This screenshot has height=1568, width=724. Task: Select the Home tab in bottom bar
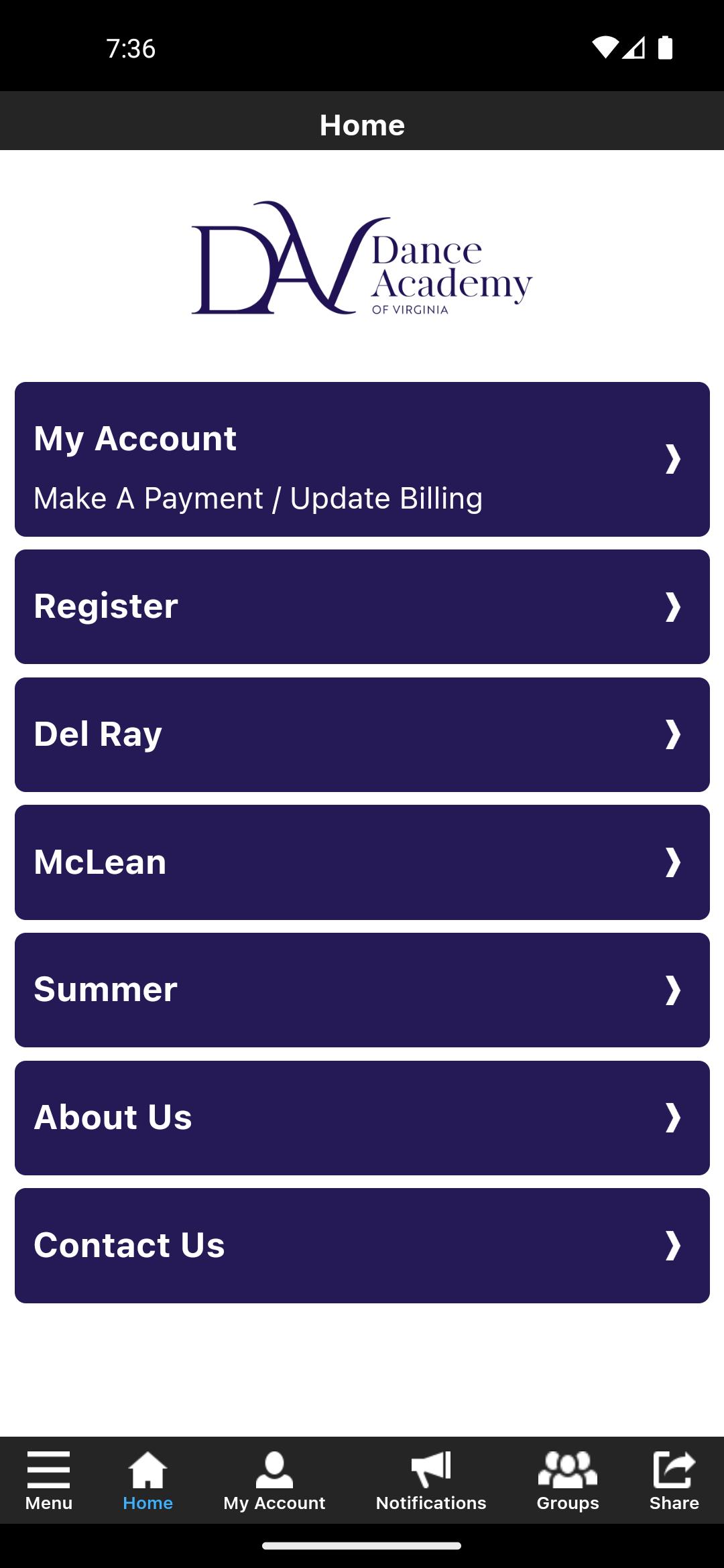pos(147,1481)
